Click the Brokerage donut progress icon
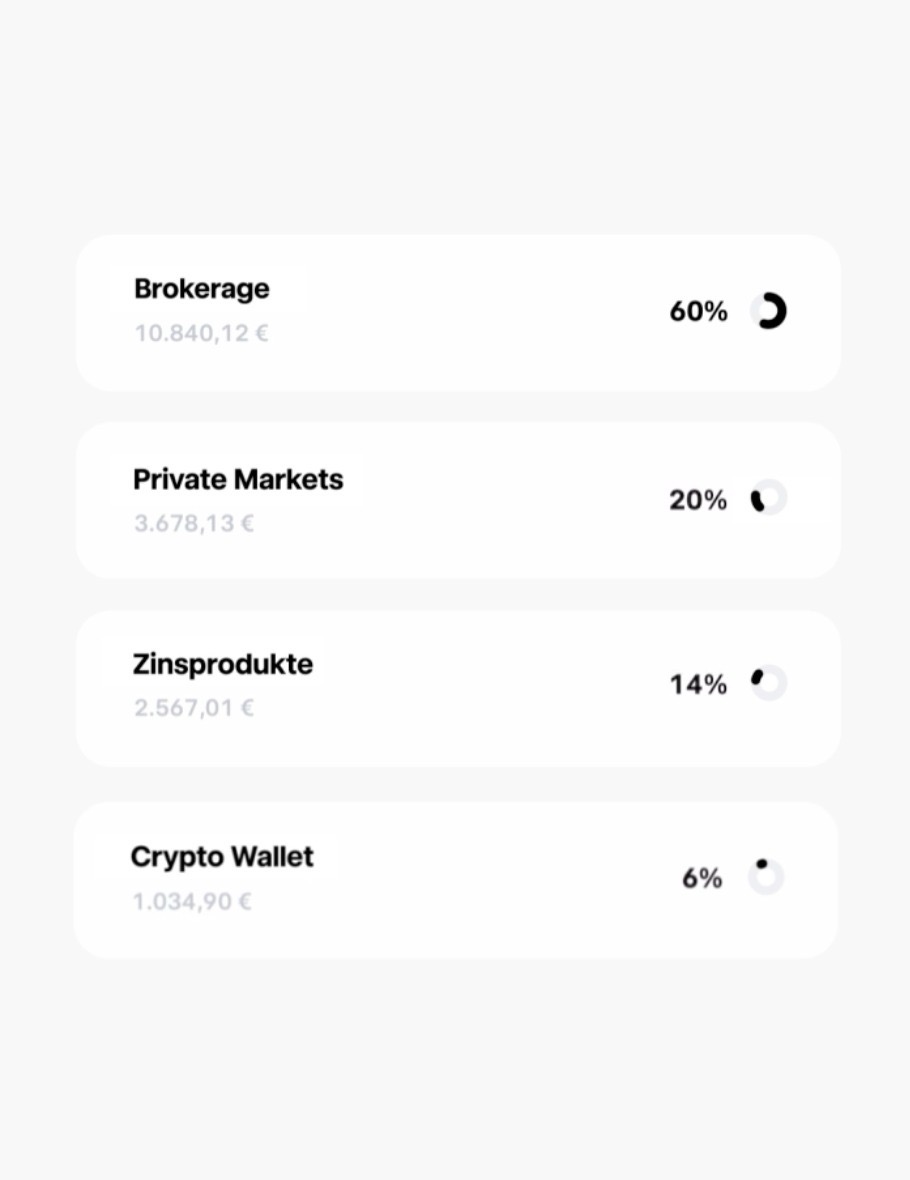 pos(769,311)
